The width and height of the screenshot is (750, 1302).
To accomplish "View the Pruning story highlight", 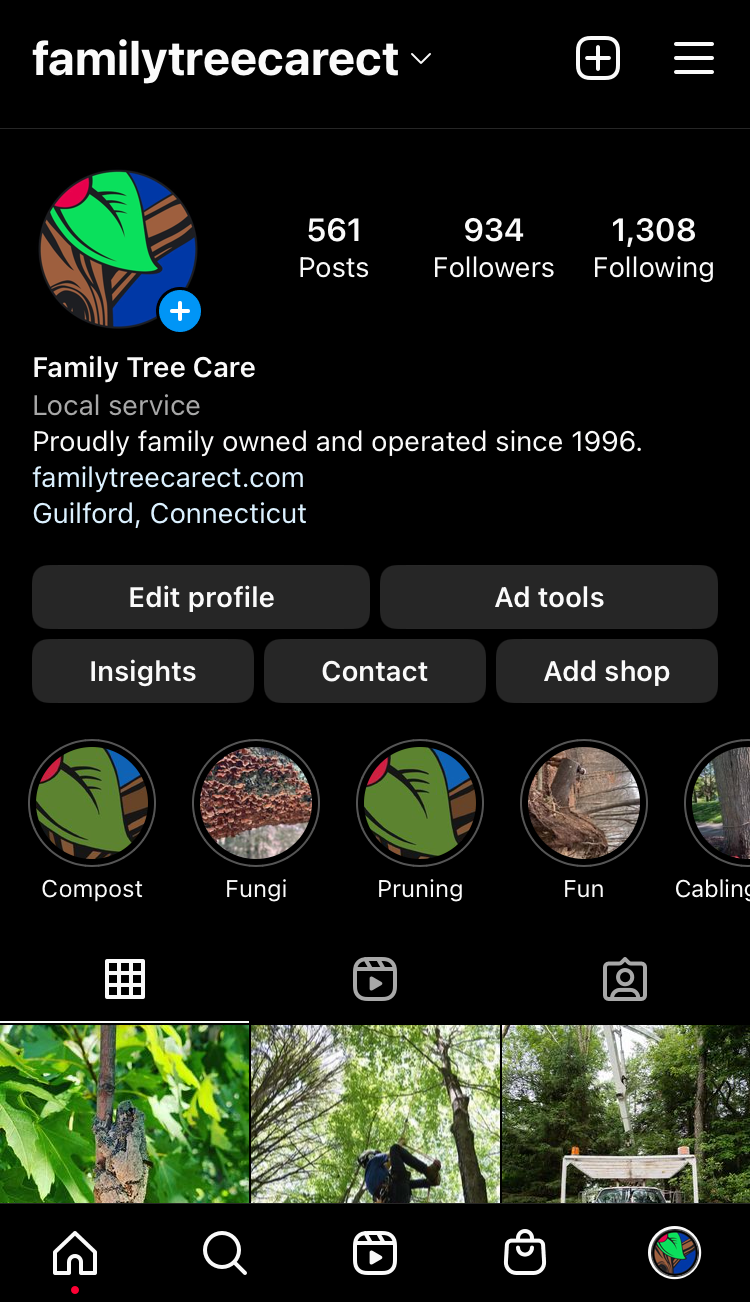I will (420, 803).
